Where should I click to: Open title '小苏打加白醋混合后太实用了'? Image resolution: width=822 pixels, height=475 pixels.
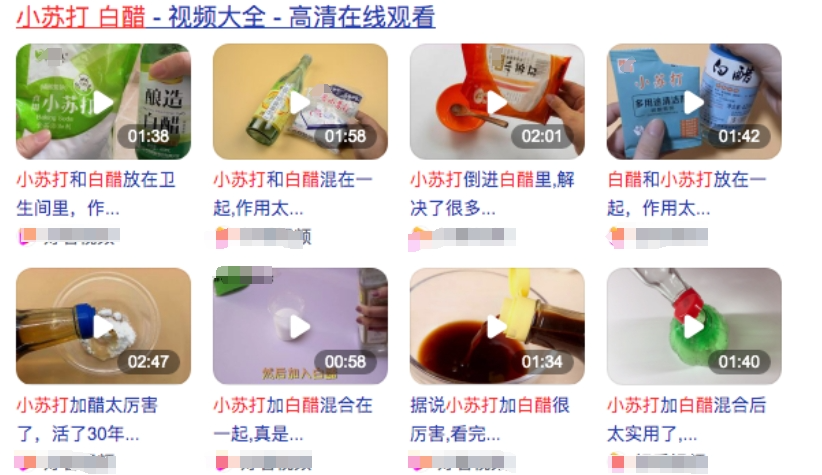(x=686, y=406)
